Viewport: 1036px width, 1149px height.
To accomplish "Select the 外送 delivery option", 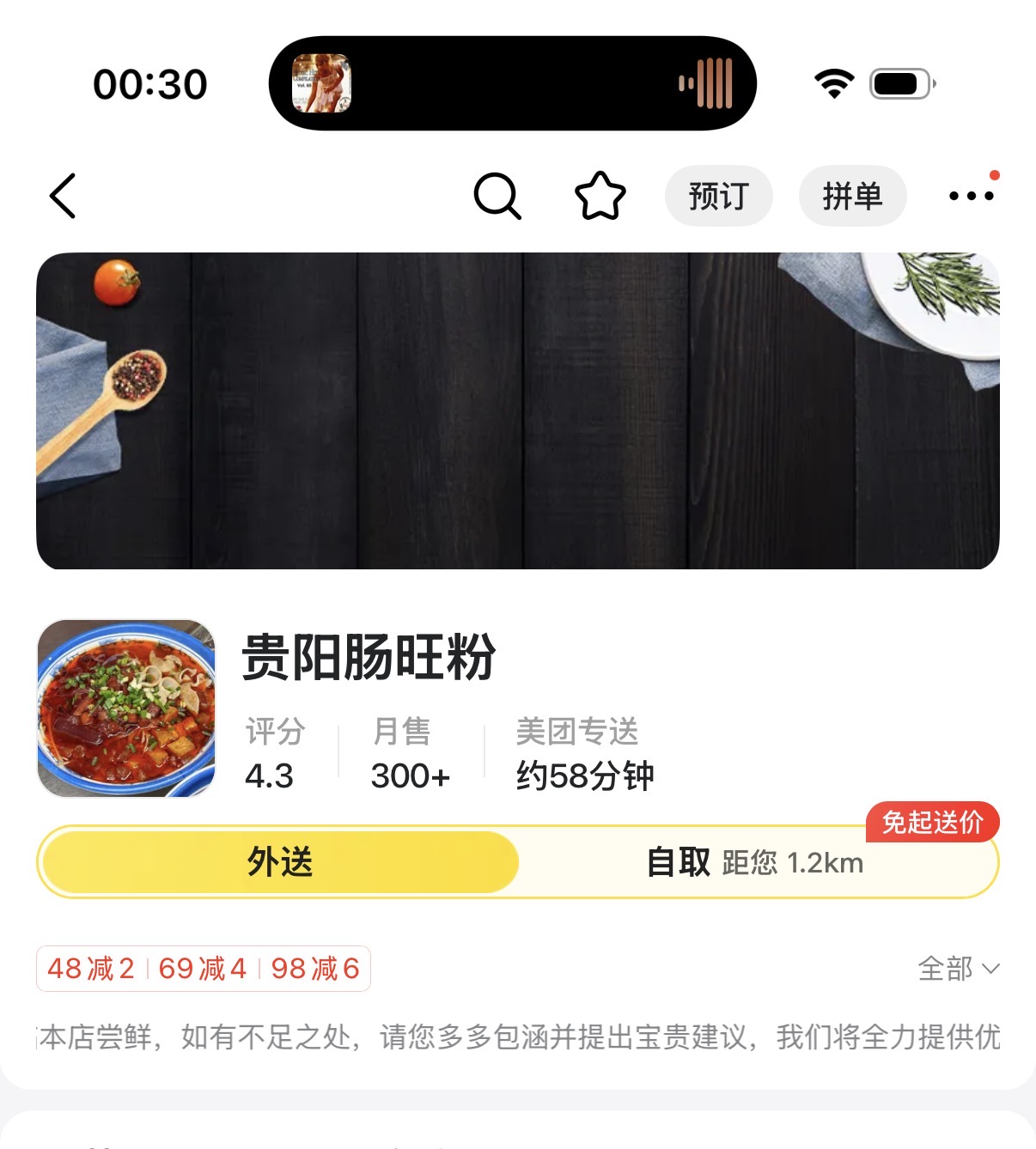I will [x=280, y=861].
